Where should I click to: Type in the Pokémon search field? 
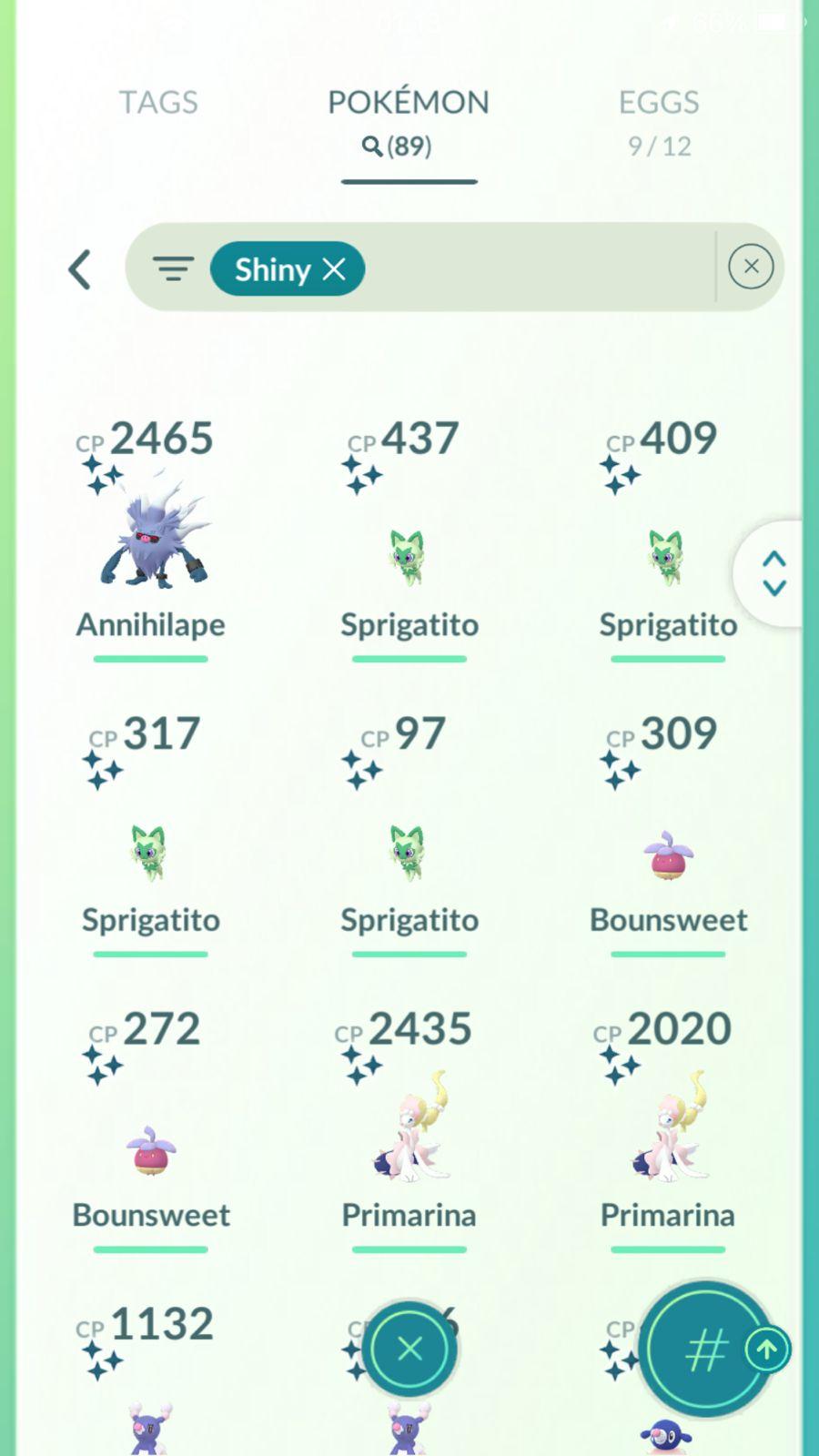(x=537, y=268)
